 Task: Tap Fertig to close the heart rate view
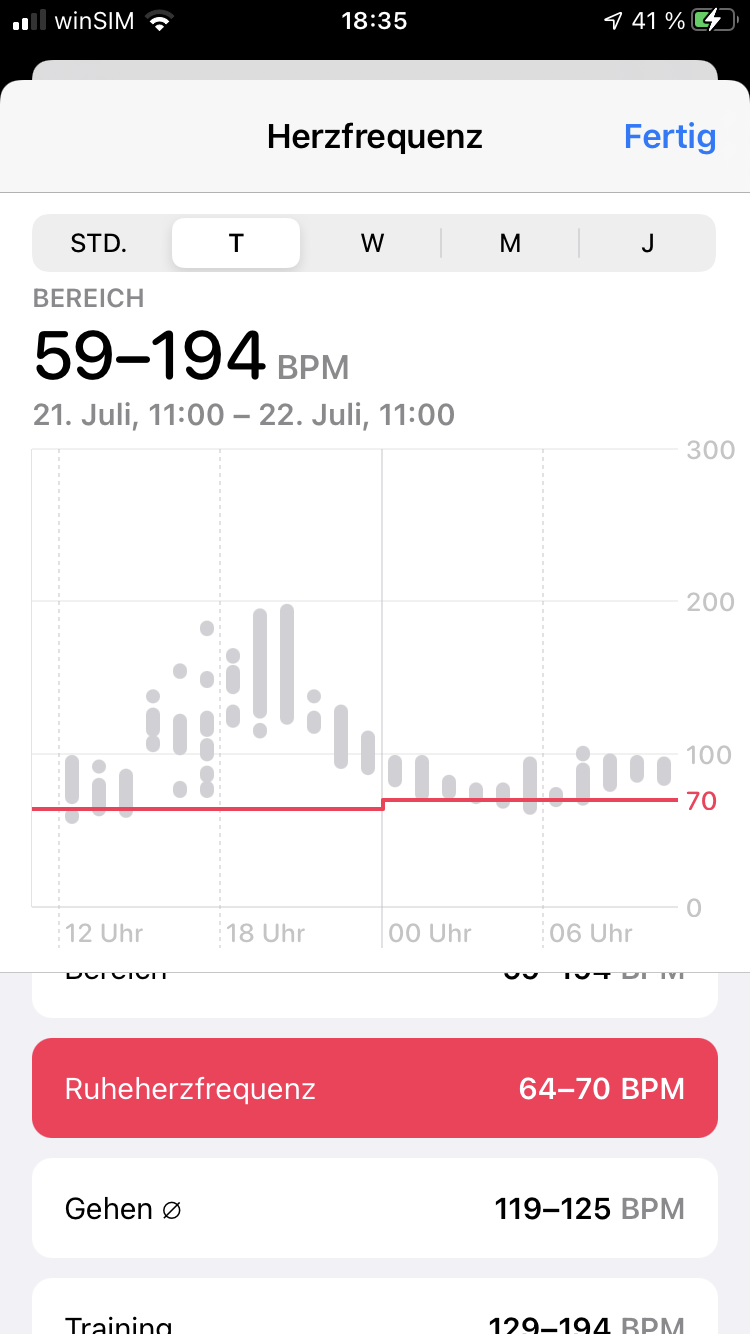click(x=669, y=136)
